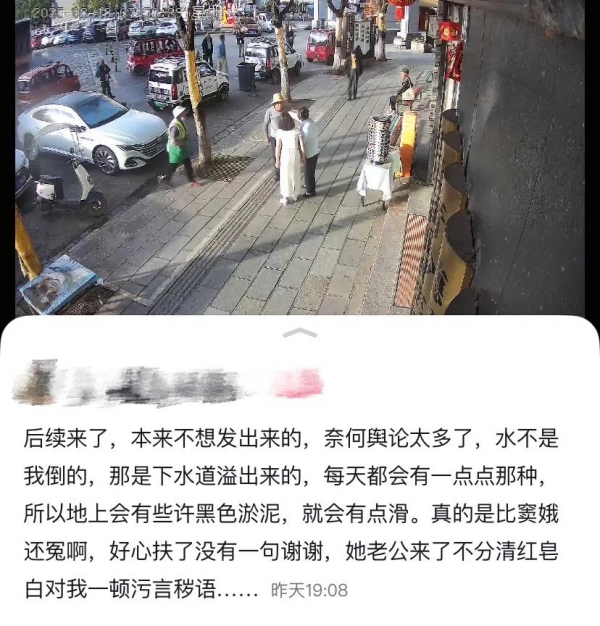Tap the chevron handle above the caption
The width and height of the screenshot is (600, 626).
[x=300, y=333]
